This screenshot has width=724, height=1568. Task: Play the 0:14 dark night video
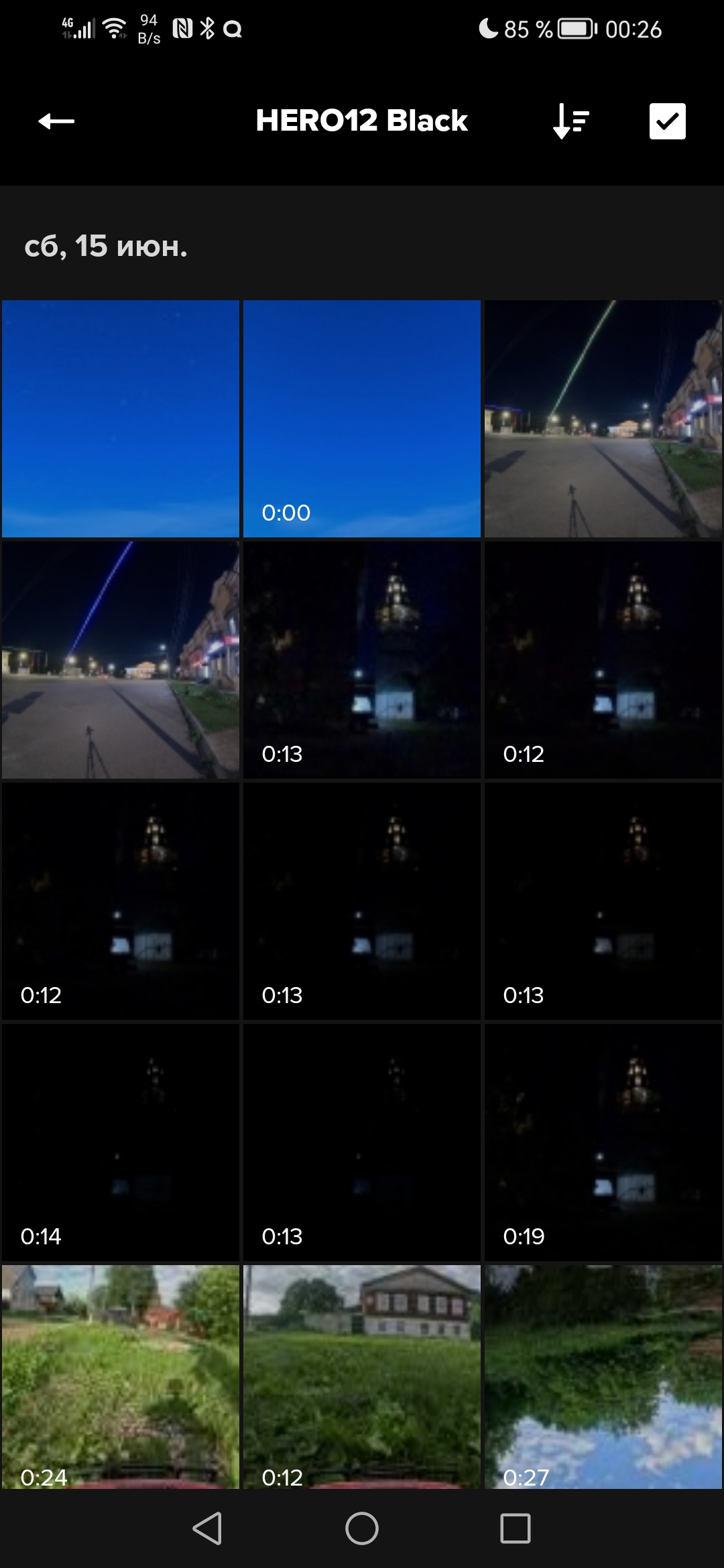point(121,1142)
